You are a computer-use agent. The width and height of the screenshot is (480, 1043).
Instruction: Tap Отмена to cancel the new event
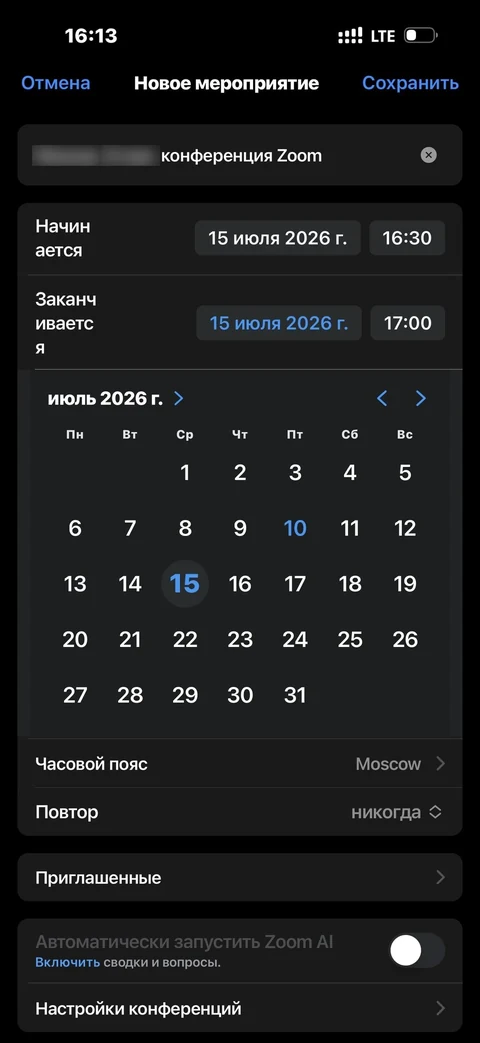click(56, 83)
